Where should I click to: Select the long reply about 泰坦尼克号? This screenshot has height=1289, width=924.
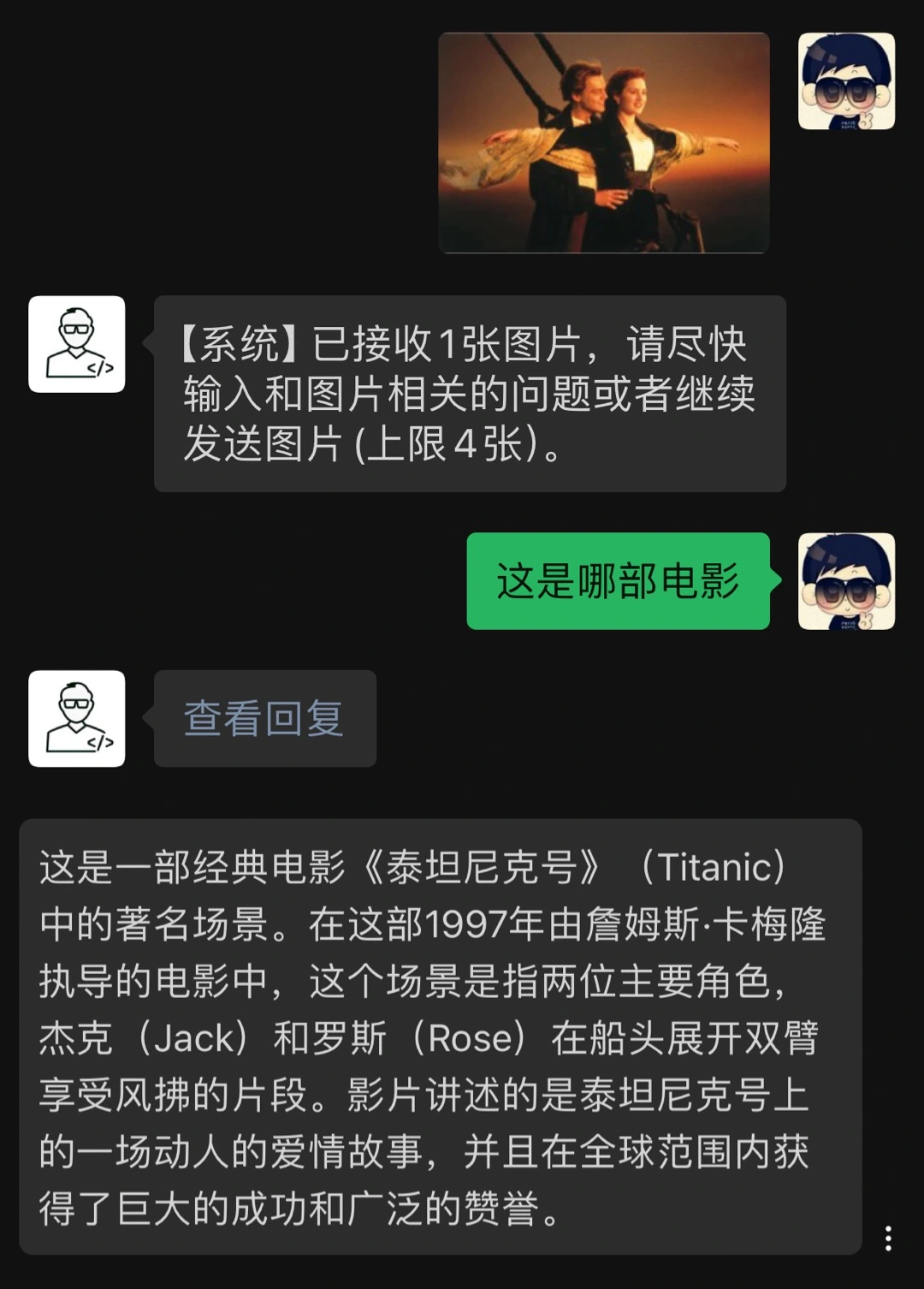coord(436,1036)
